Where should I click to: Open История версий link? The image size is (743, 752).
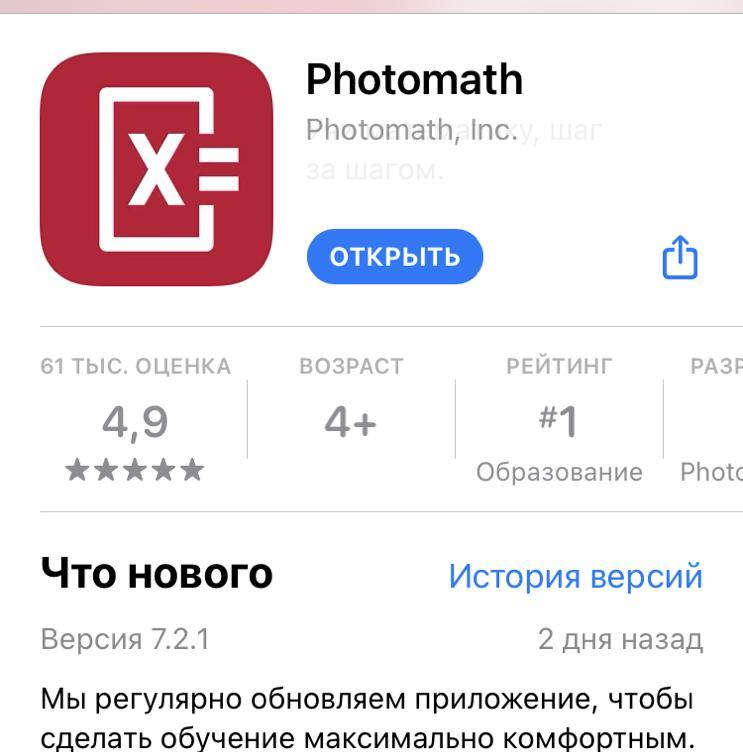tap(575, 576)
